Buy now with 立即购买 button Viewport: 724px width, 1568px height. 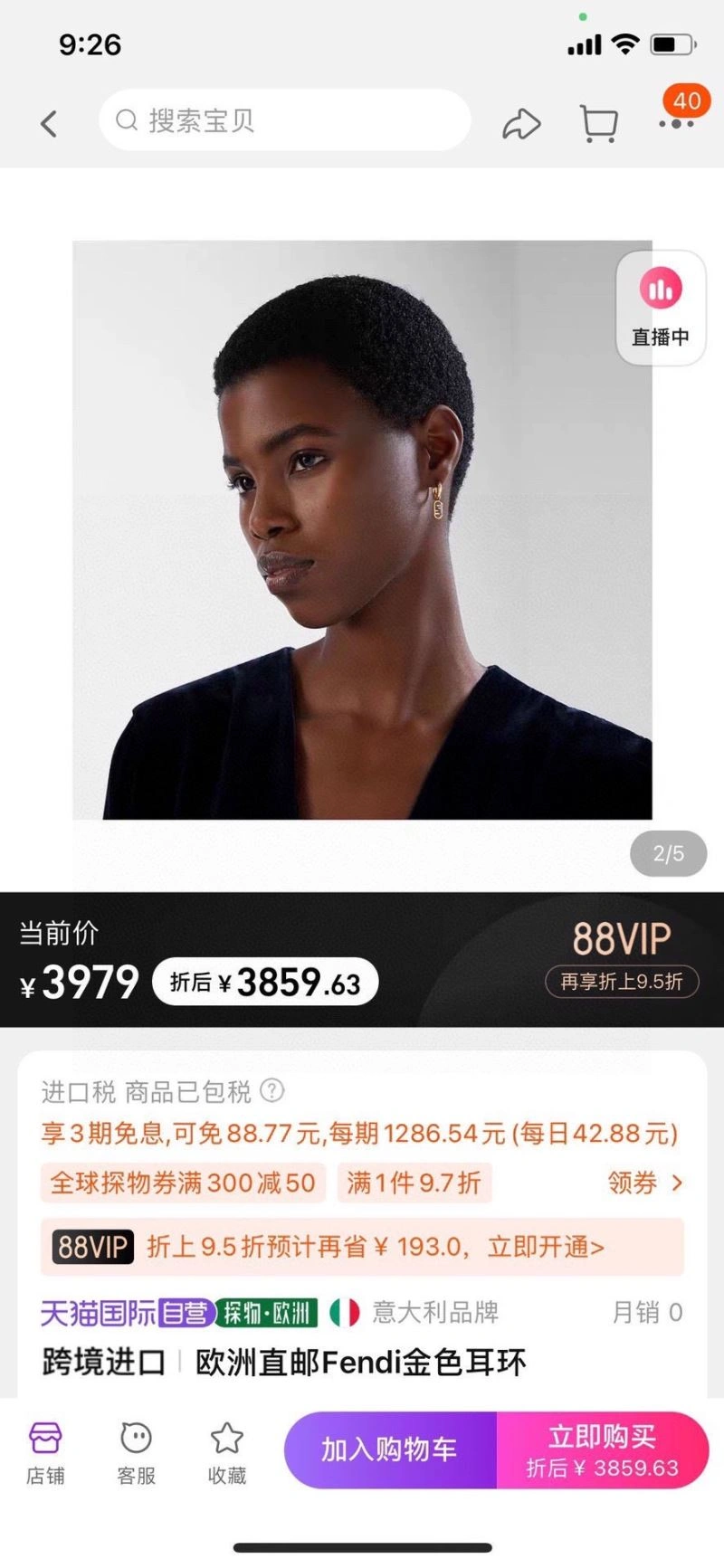(x=602, y=1449)
